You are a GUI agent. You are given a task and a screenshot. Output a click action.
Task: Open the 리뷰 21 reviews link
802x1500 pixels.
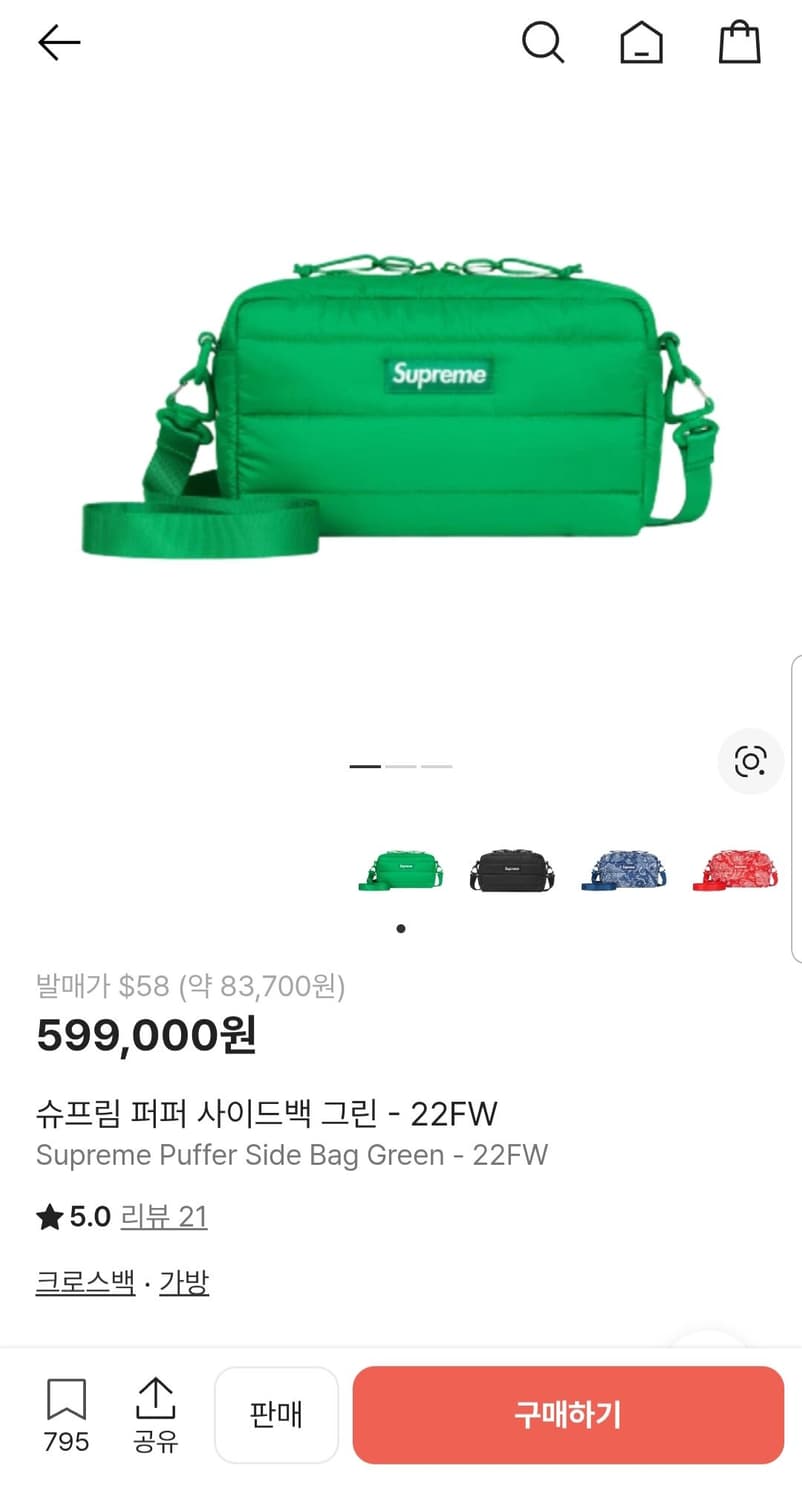[x=164, y=1216]
